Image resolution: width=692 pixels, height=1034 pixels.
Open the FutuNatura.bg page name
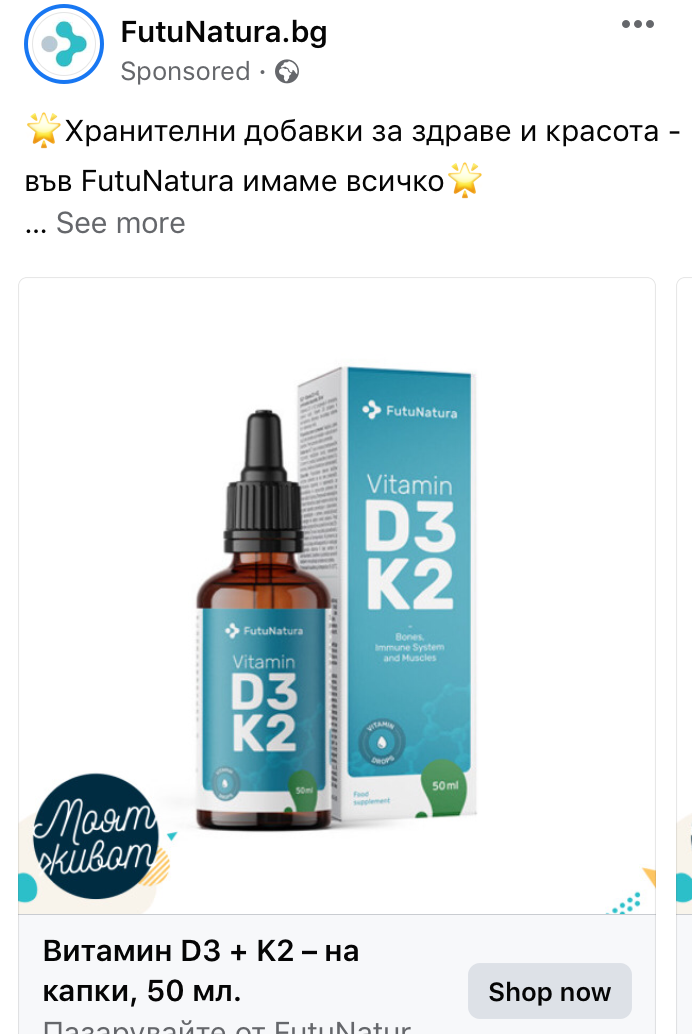223,32
